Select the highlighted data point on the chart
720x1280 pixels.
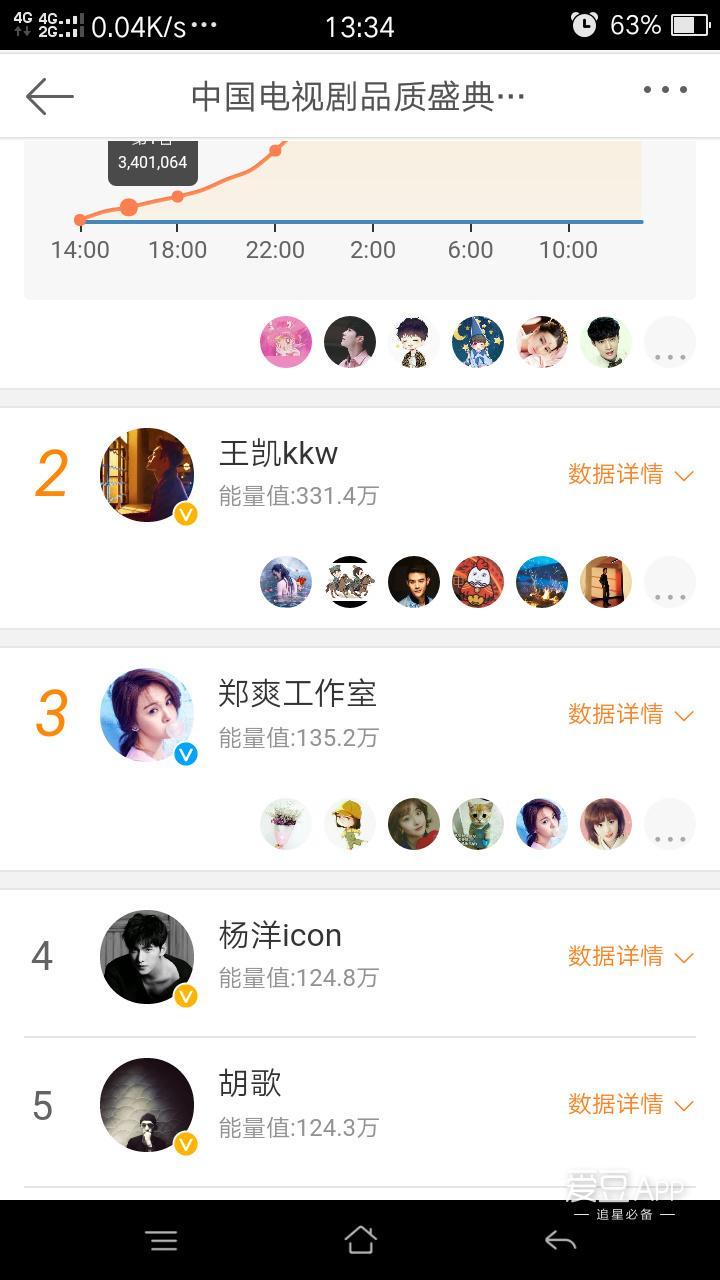(x=129, y=207)
